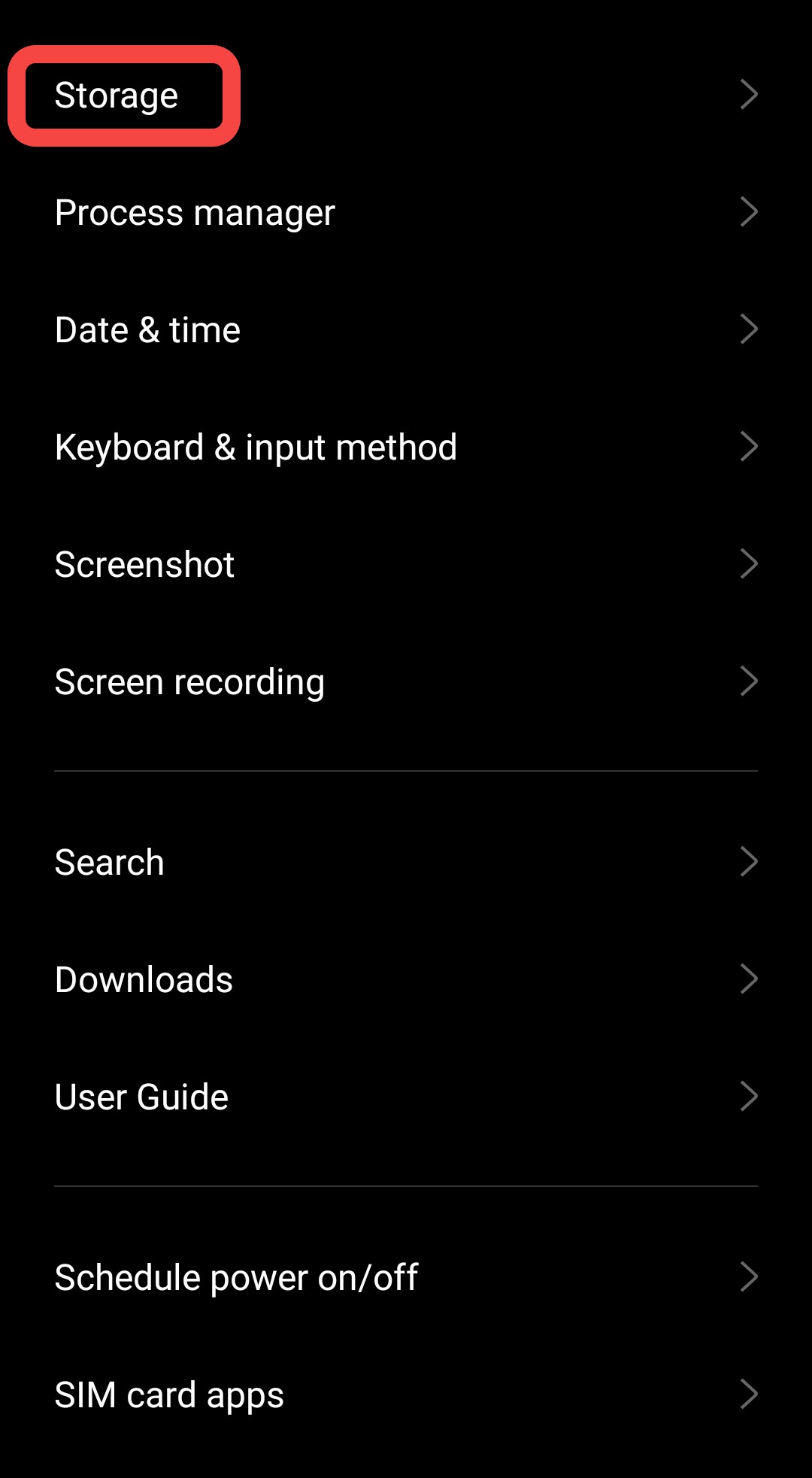Click the chevron next to Storage
The image size is (812, 1478).
749,95
